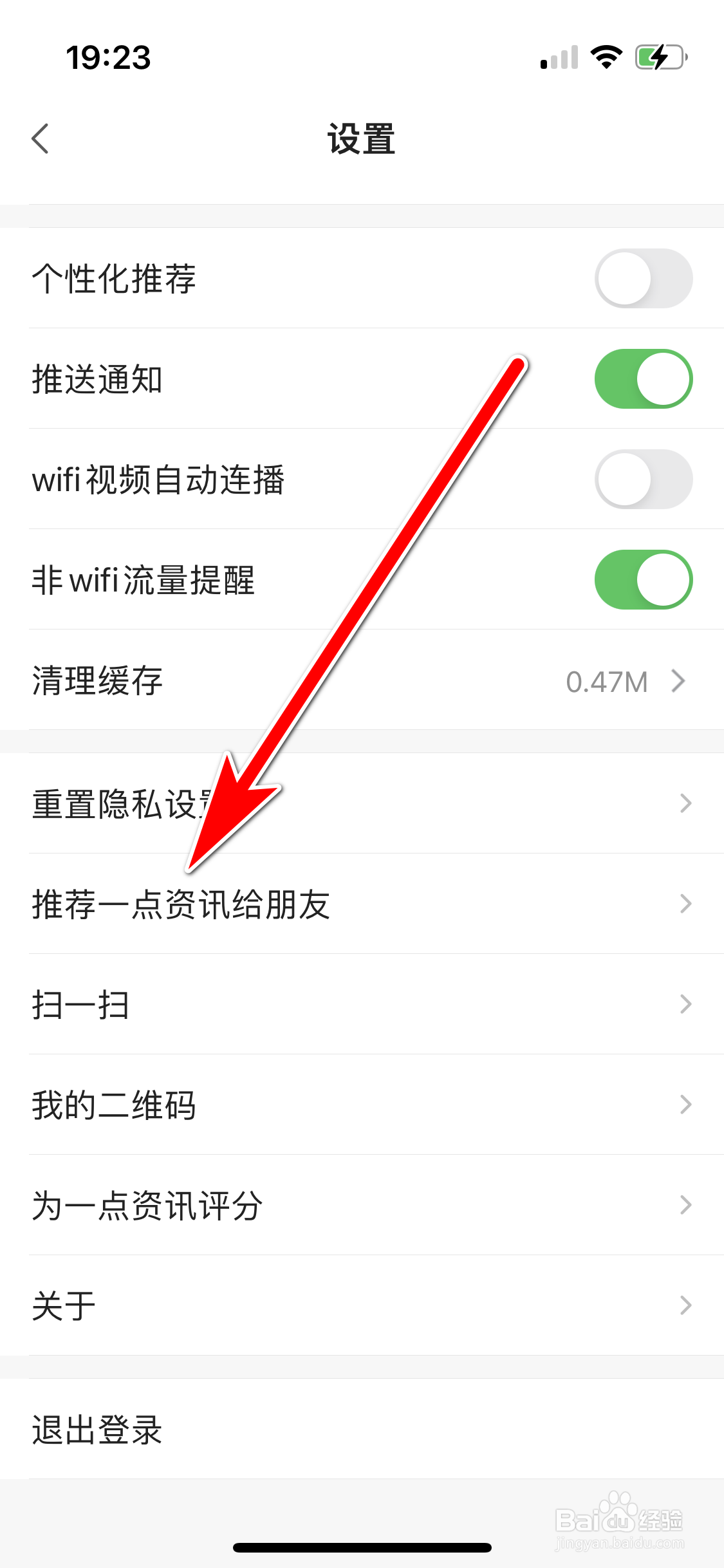
Task: Tap the back arrow to leave Settings
Action: (40, 138)
